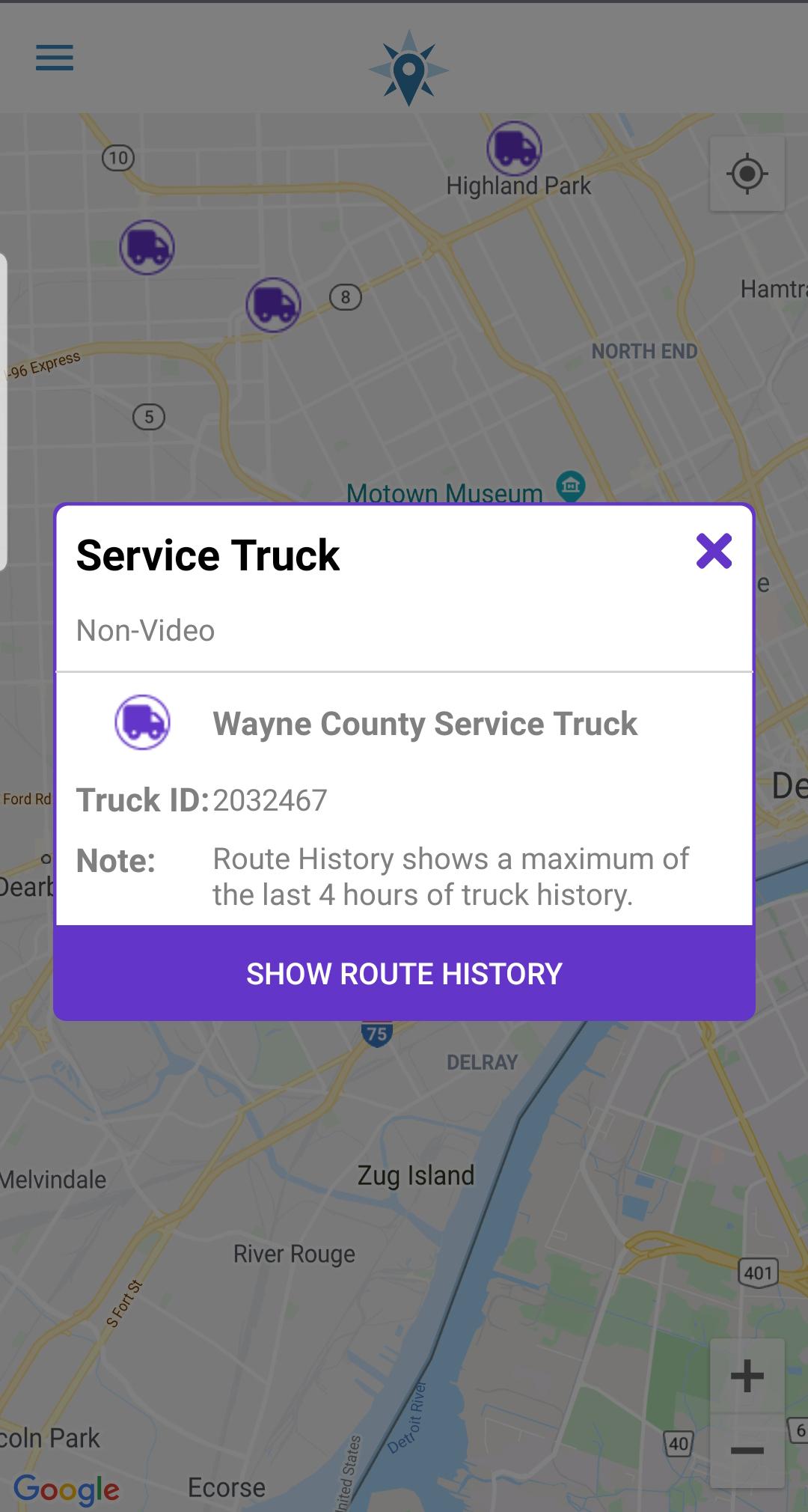Viewport: 808px width, 1512px height.
Task: Show route history for this truck
Action: (x=404, y=973)
